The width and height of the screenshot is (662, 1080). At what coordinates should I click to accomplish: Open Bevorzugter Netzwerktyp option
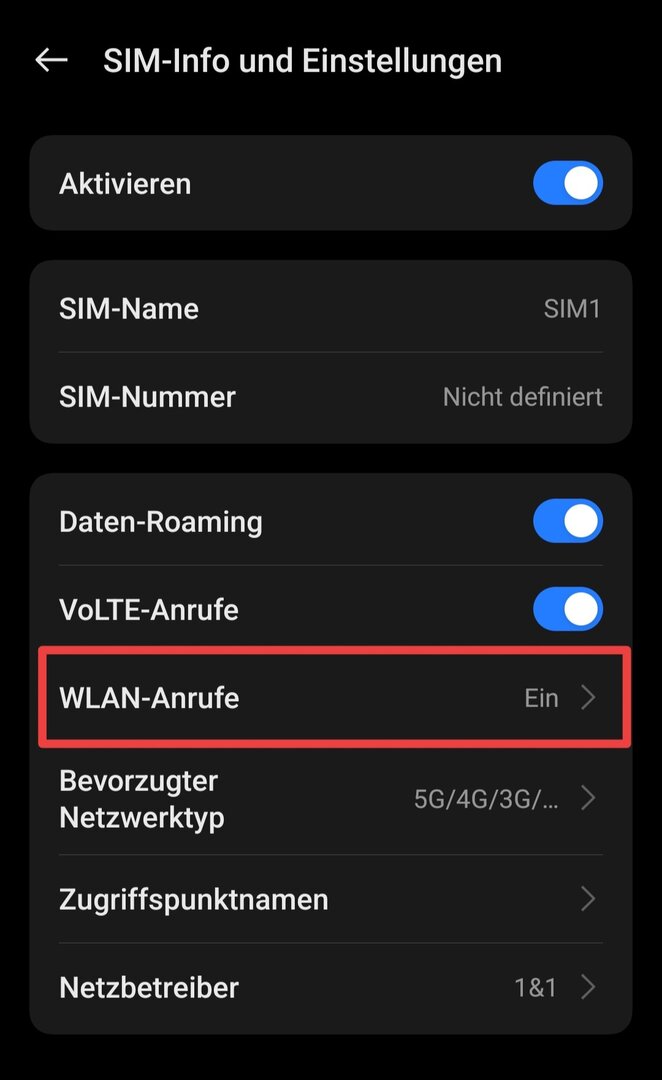point(330,799)
